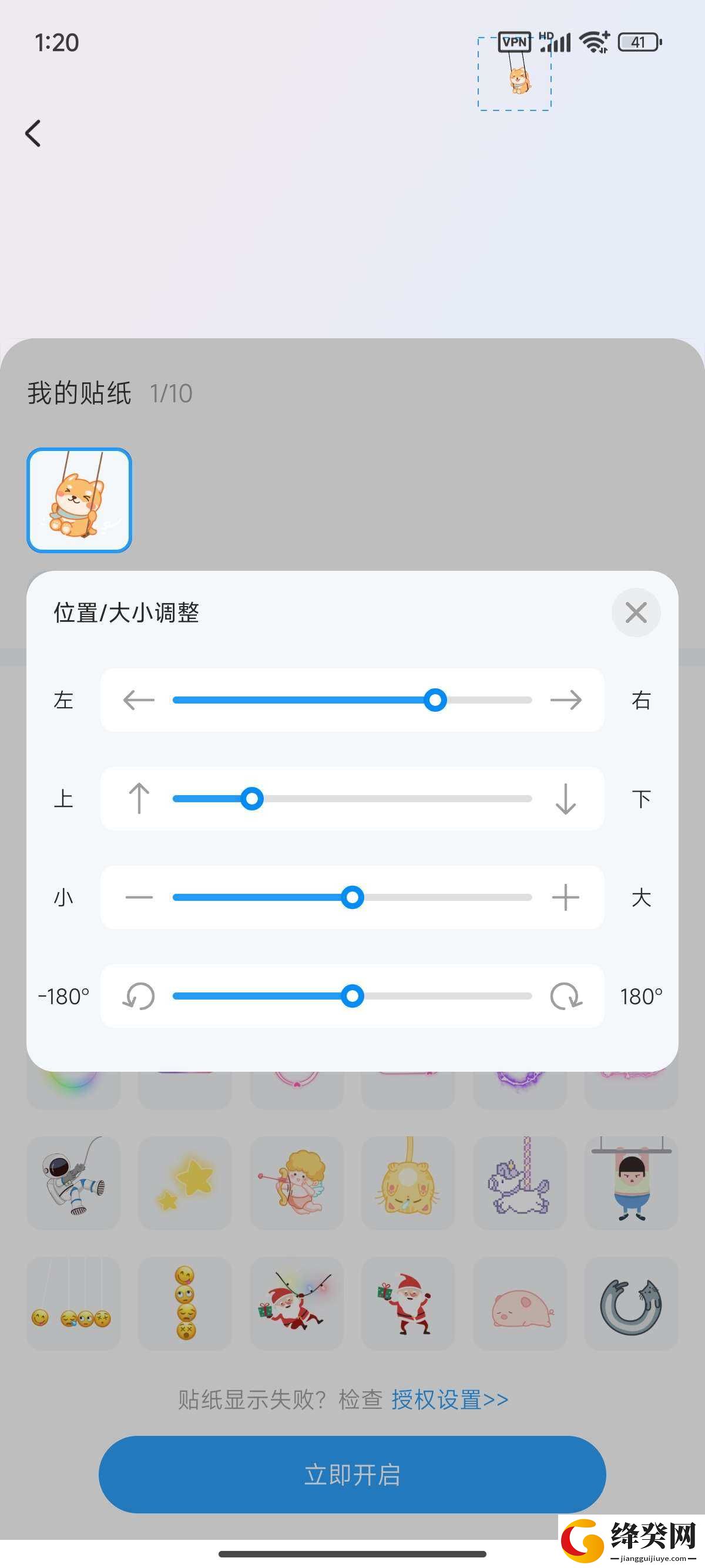Tap the up-down position slider track
705x1568 pixels.
click(x=352, y=799)
